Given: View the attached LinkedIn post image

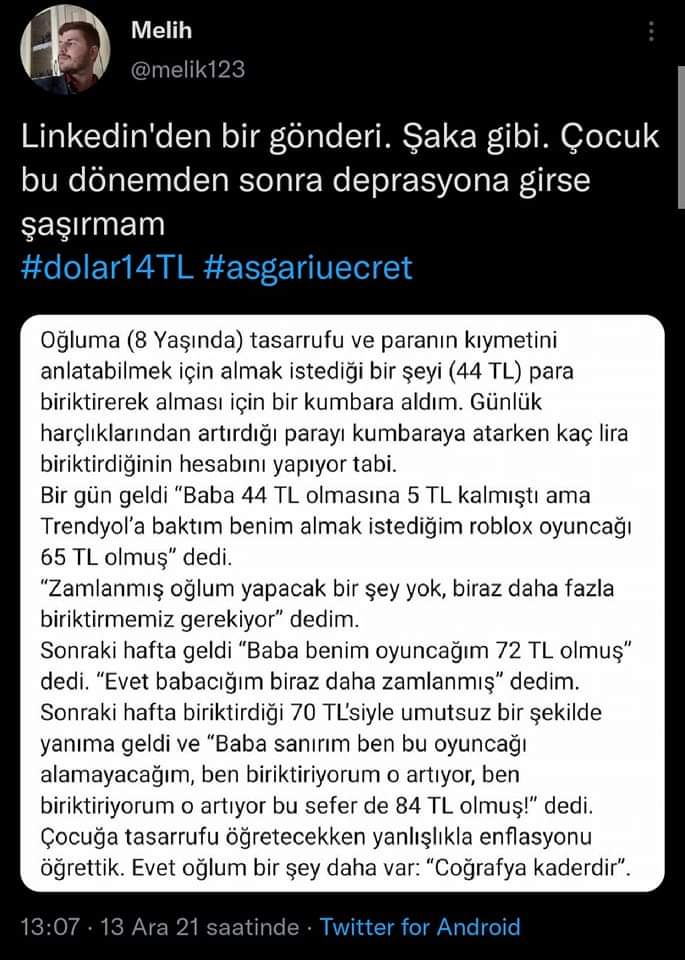Looking at the screenshot, I should (342, 603).
